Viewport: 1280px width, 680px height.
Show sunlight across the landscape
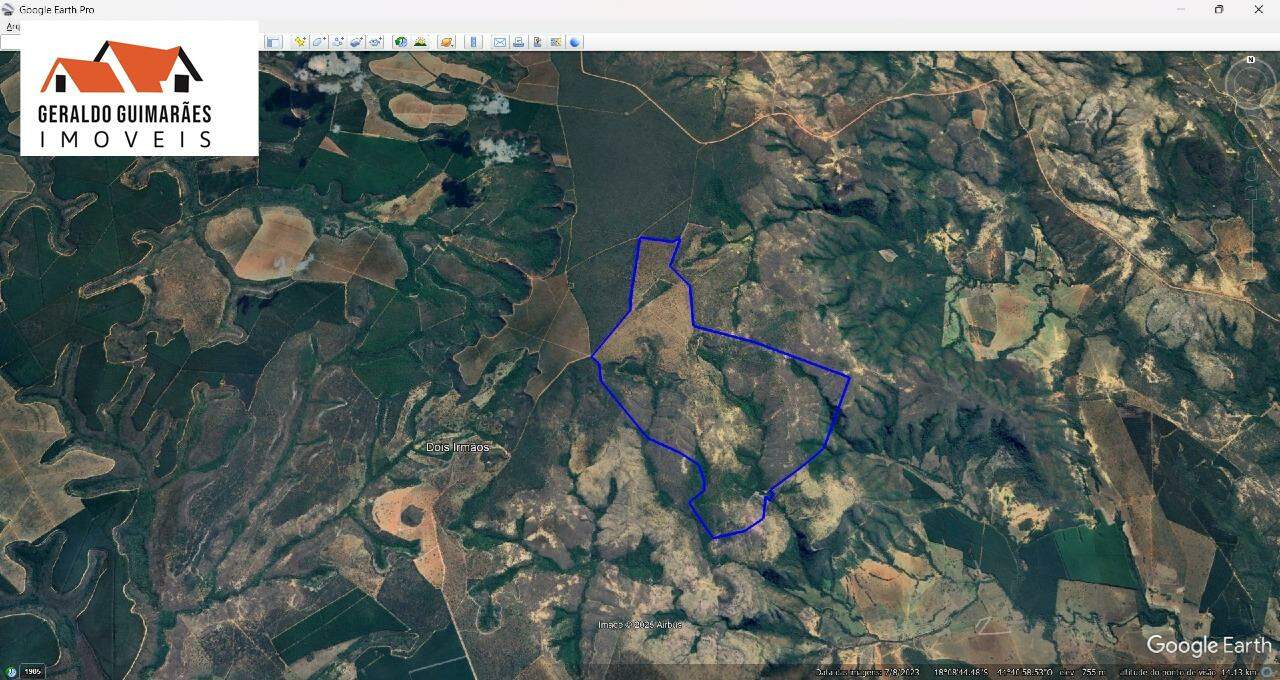coord(421,42)
